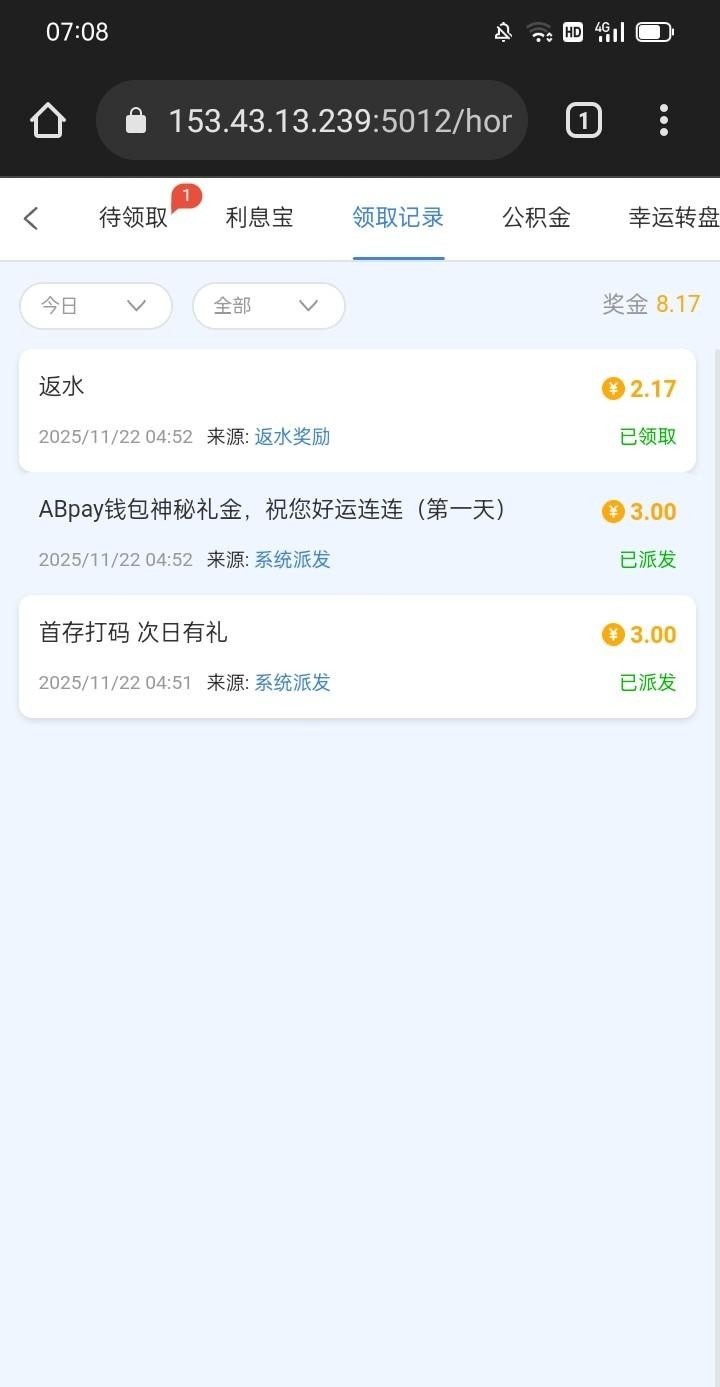720x1387 pixels.
Task: Tap the browser home icon
Action: (47, 119)
